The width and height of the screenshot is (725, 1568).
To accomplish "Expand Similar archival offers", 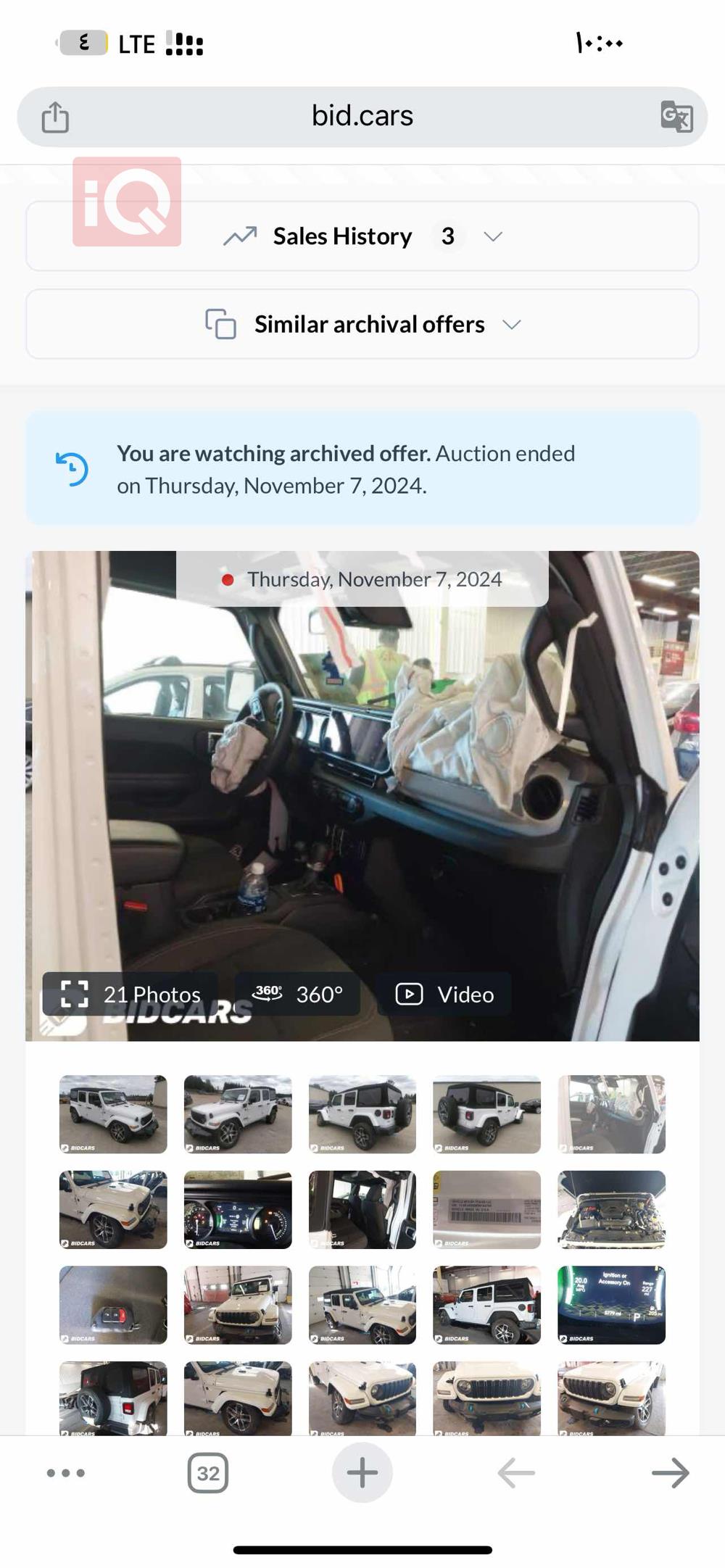I will point(362,324).
